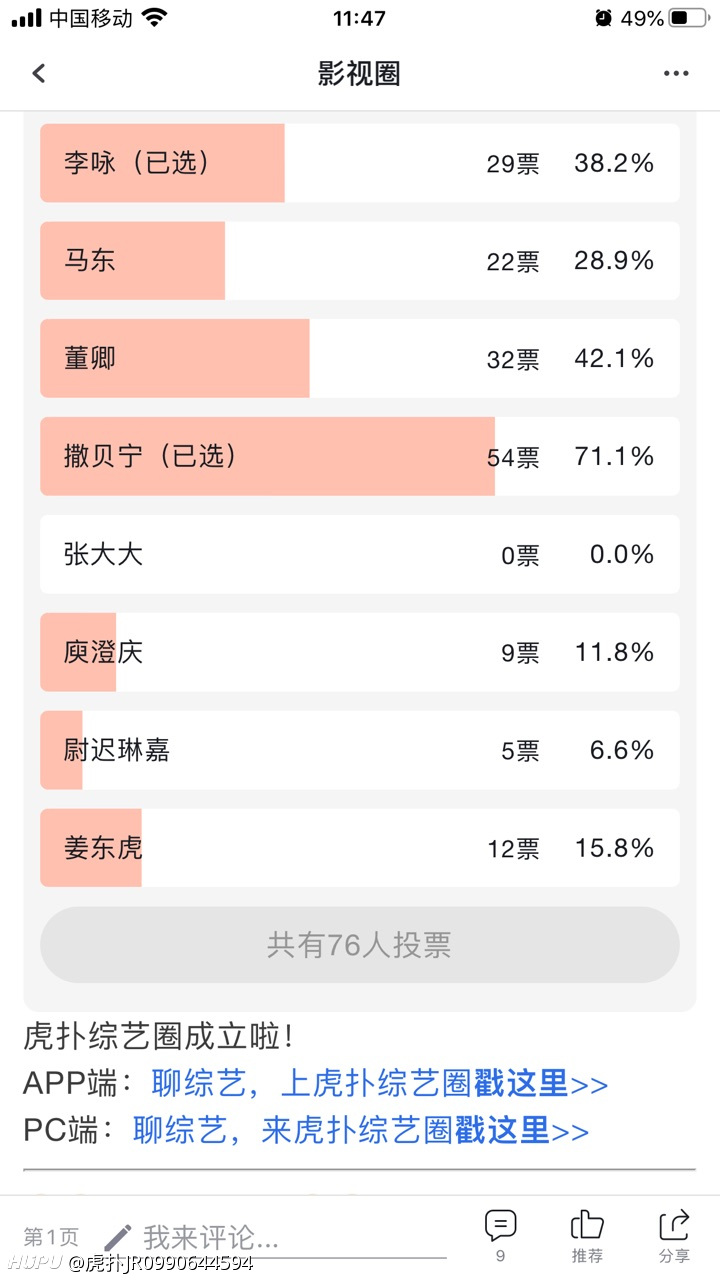Open APP端 link 聊综艺，上虎扑综艺圈戳这里
This screenshot has width=720, height=1280.
[x=380, y=1082]
